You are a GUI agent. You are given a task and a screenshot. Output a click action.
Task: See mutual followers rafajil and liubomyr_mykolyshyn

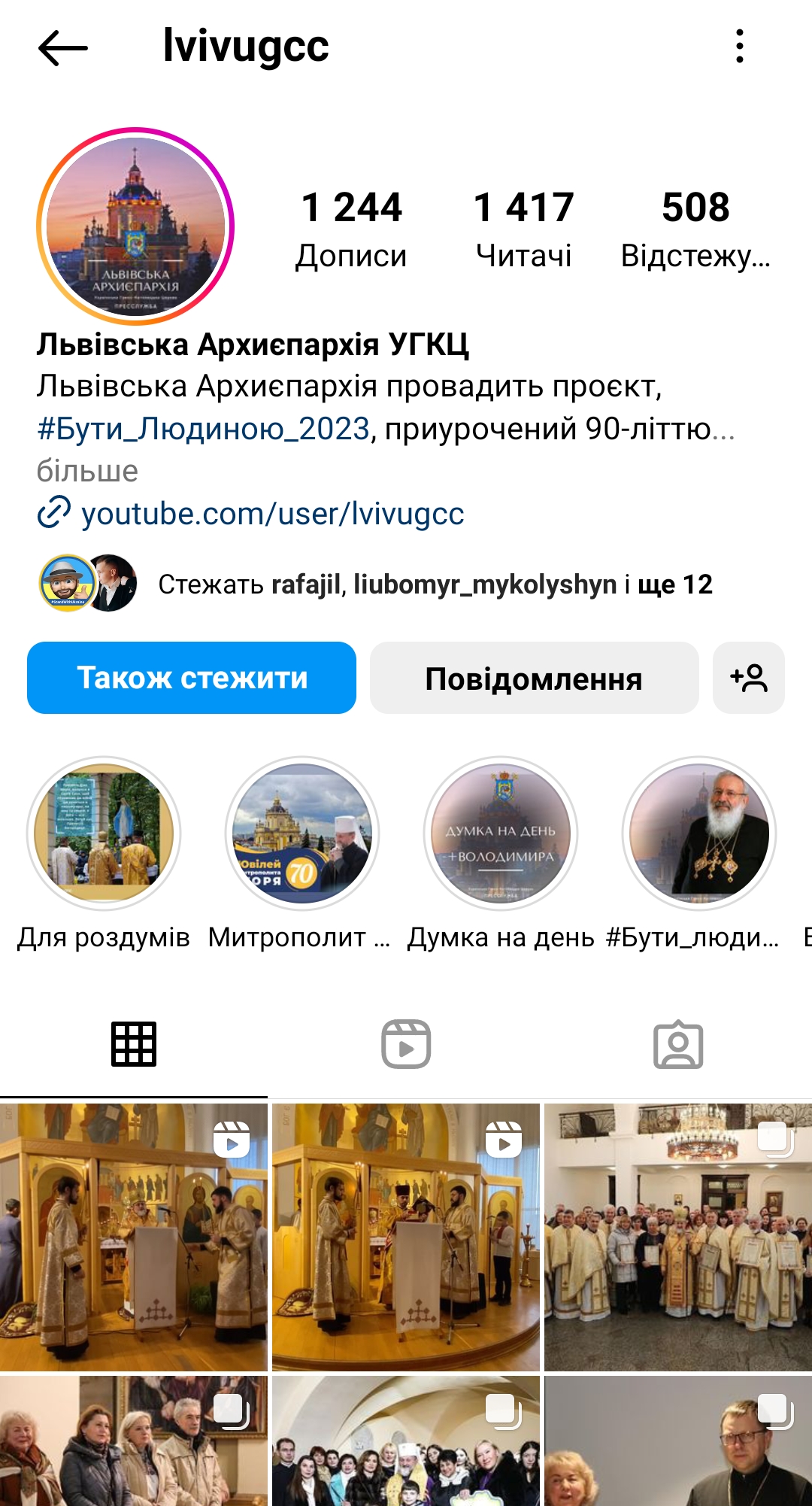[x=435, y=584]
